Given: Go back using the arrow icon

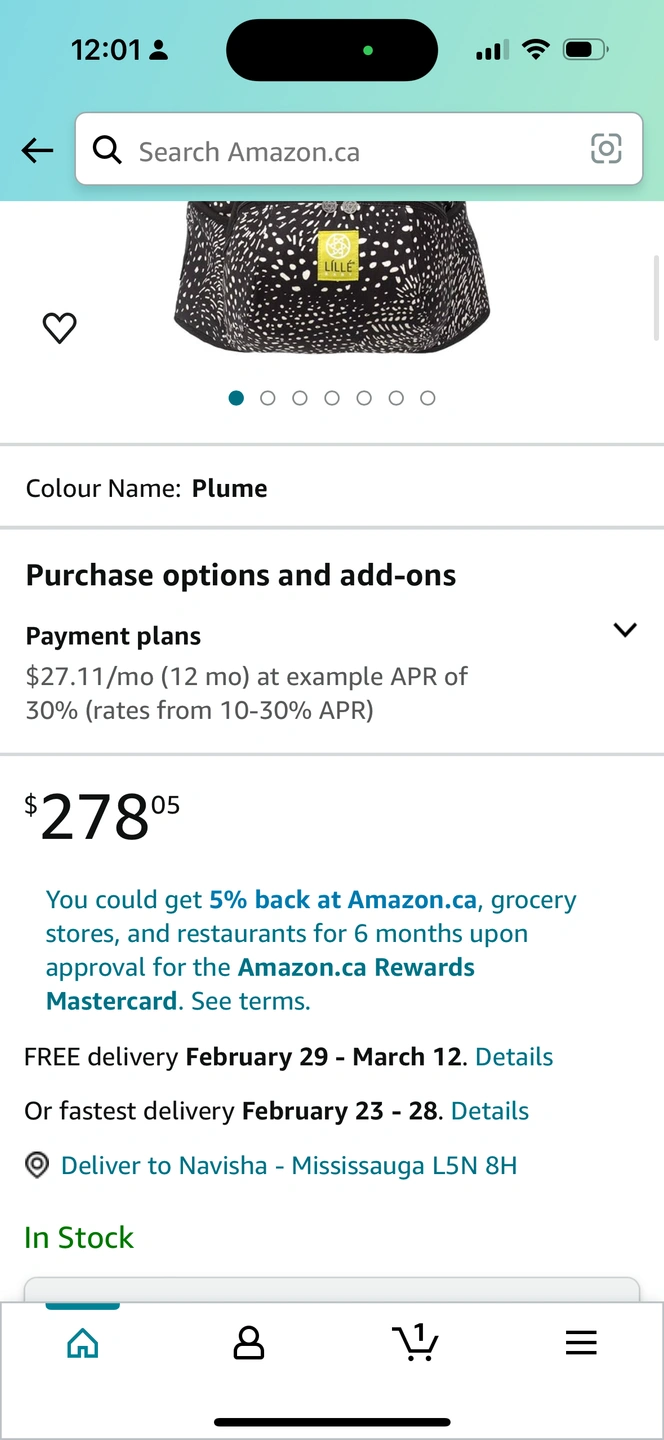Looking at the screenshot, I should coord(37,151).
